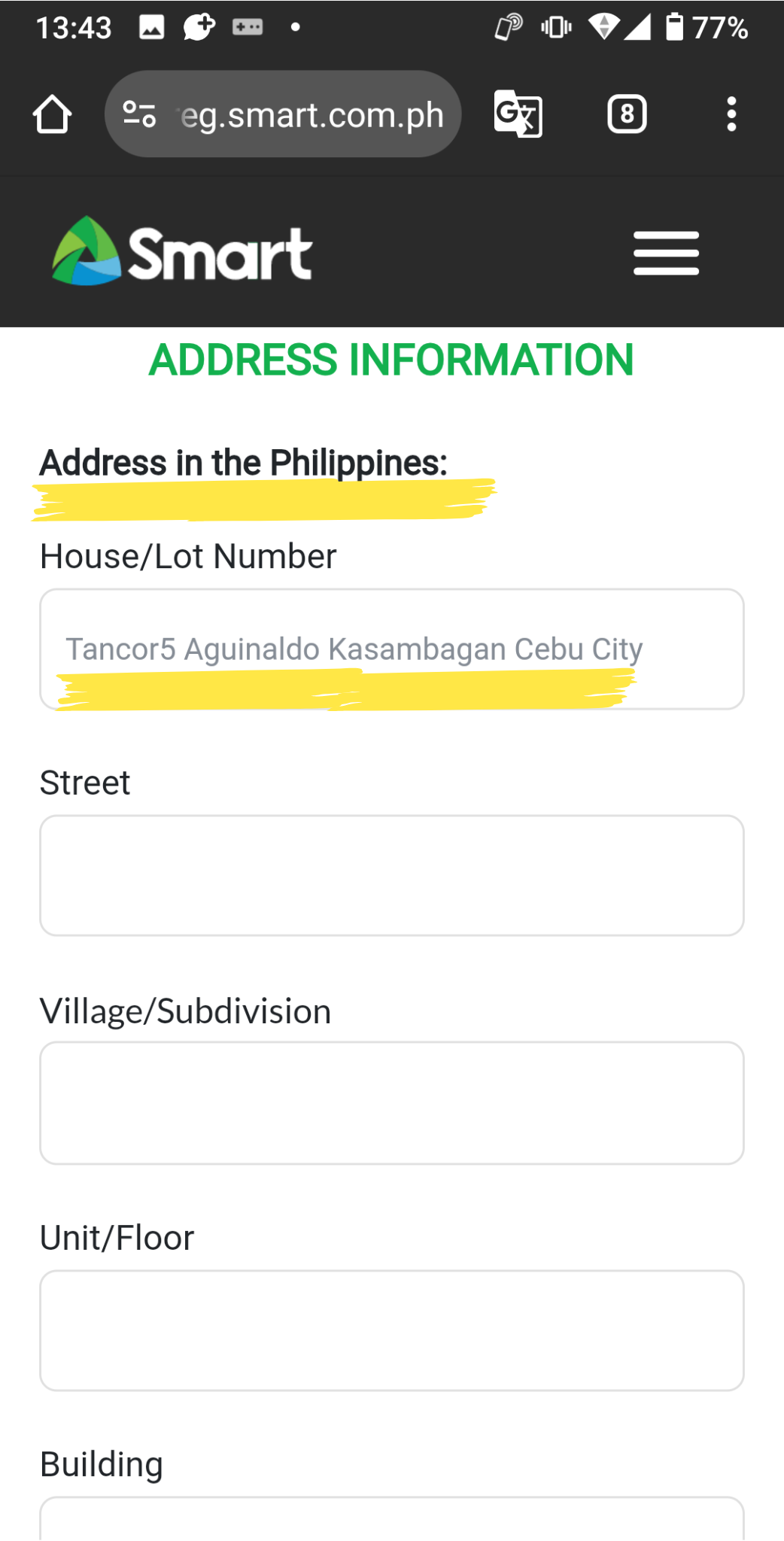Image resolution: width=784 pixels, height=1541 pixels.
Task: Open the browser home page
Action: point(52,114)
